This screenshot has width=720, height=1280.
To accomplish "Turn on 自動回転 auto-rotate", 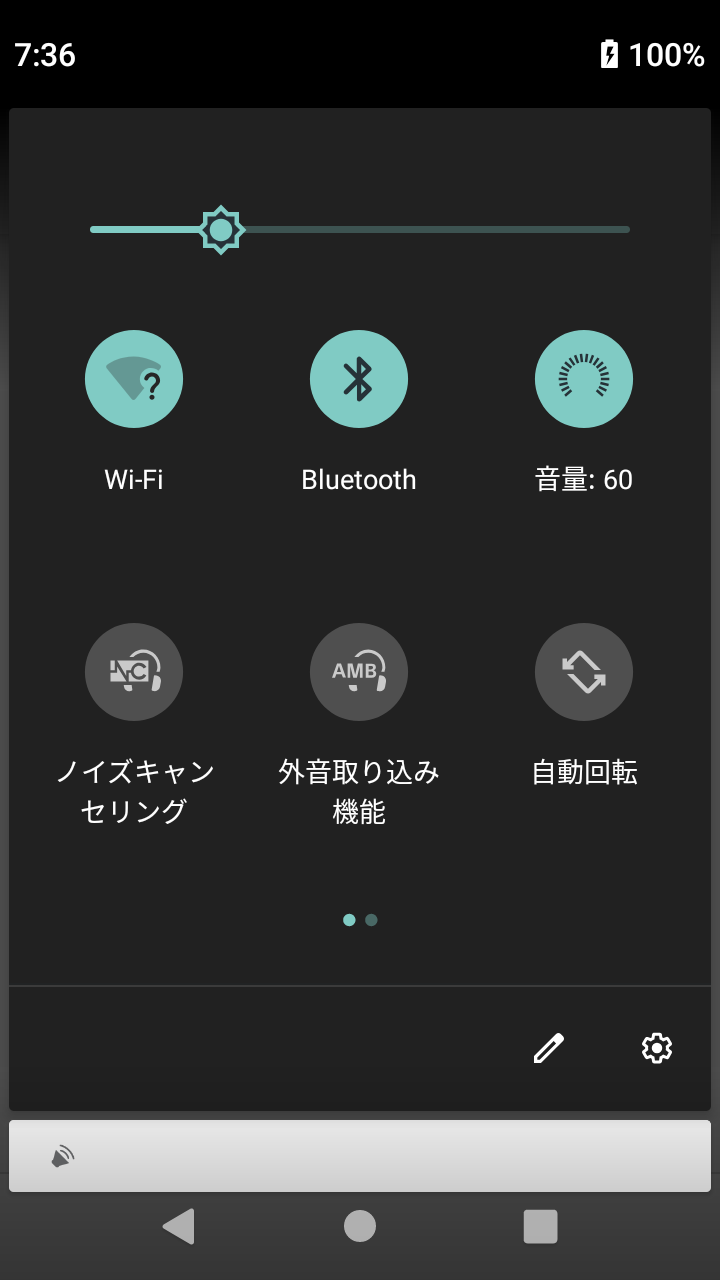I will tap(584, 672).
